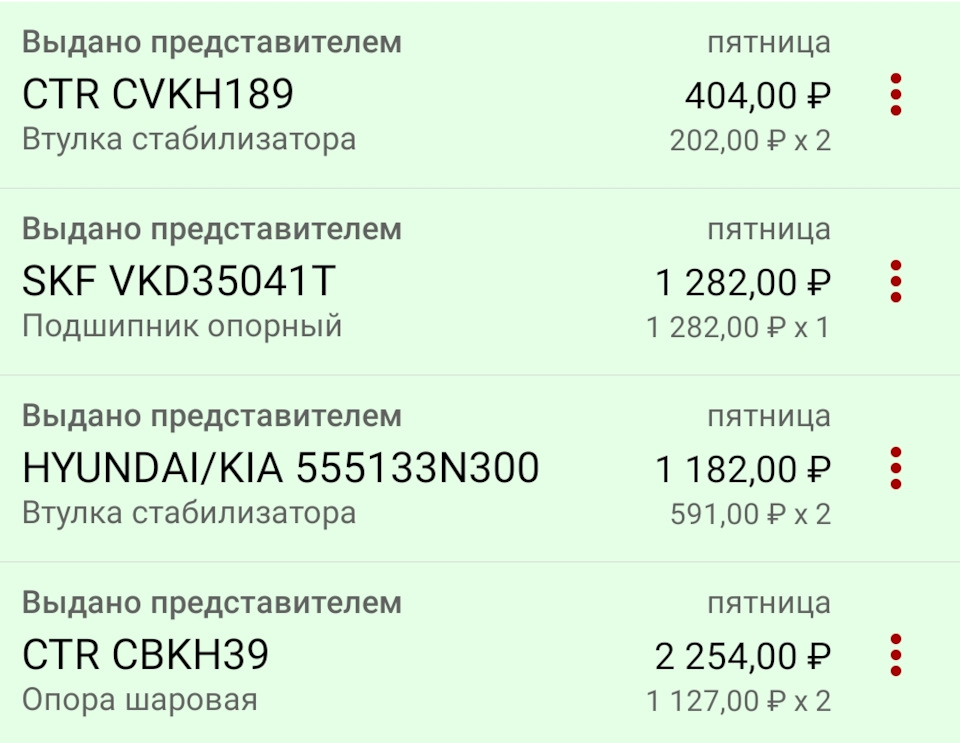This screenshot has height=743, width=960.
Task: Open overflow menu for CTR CVKH189
Action: pos(895,95)
